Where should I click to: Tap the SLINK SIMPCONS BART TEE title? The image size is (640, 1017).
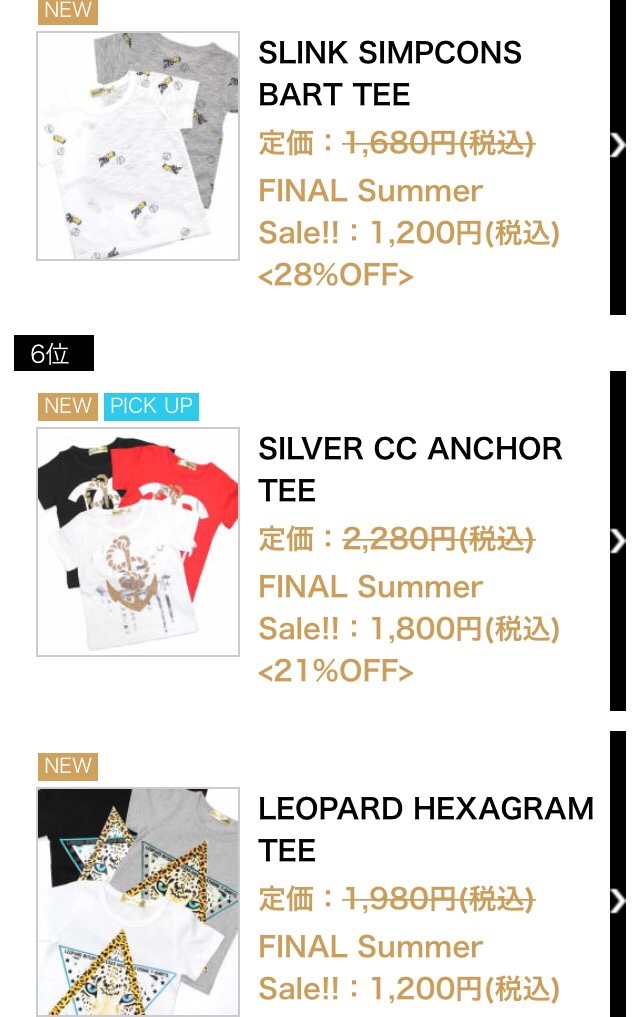(x=390, y=73)
